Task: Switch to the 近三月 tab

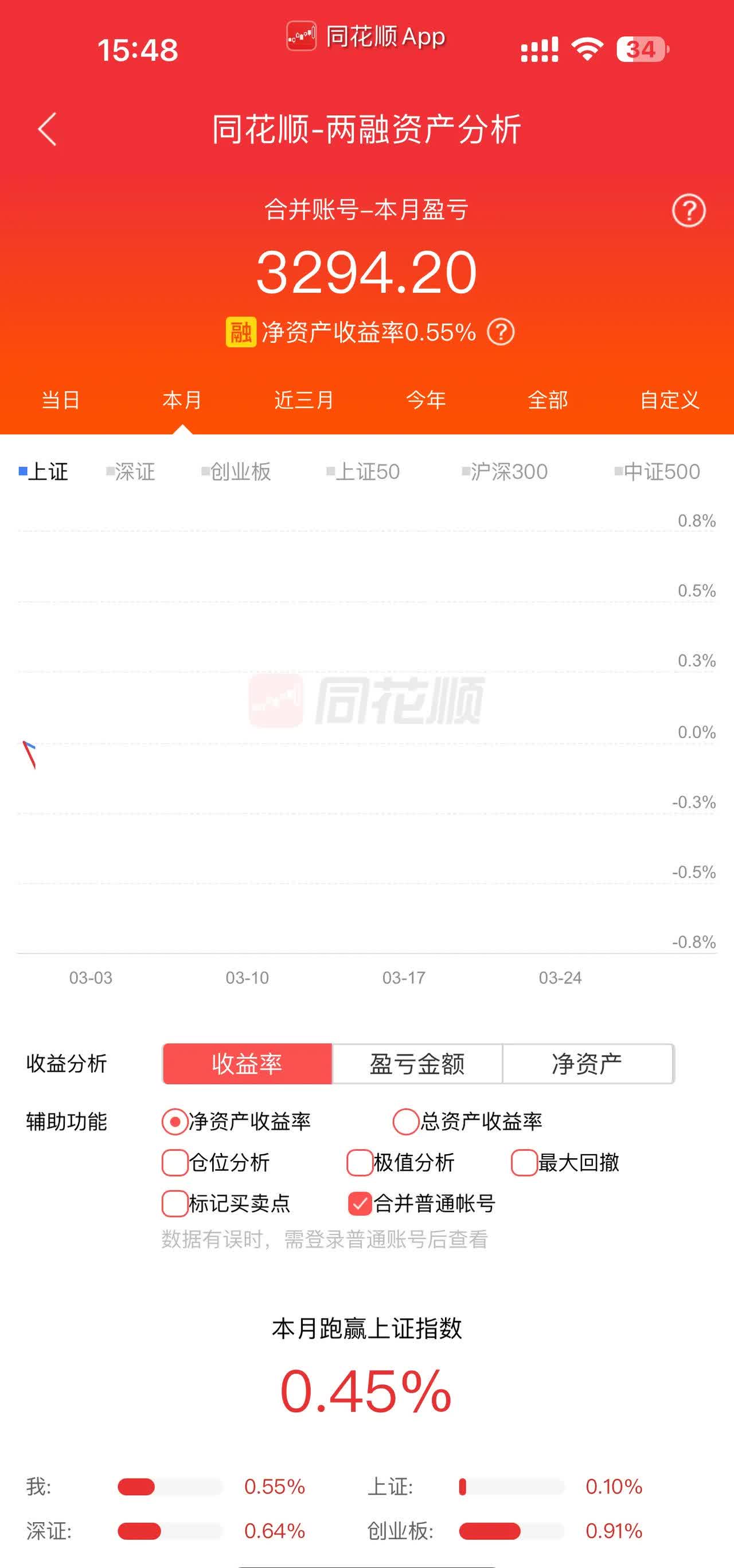Action: (x=303, y=401)
